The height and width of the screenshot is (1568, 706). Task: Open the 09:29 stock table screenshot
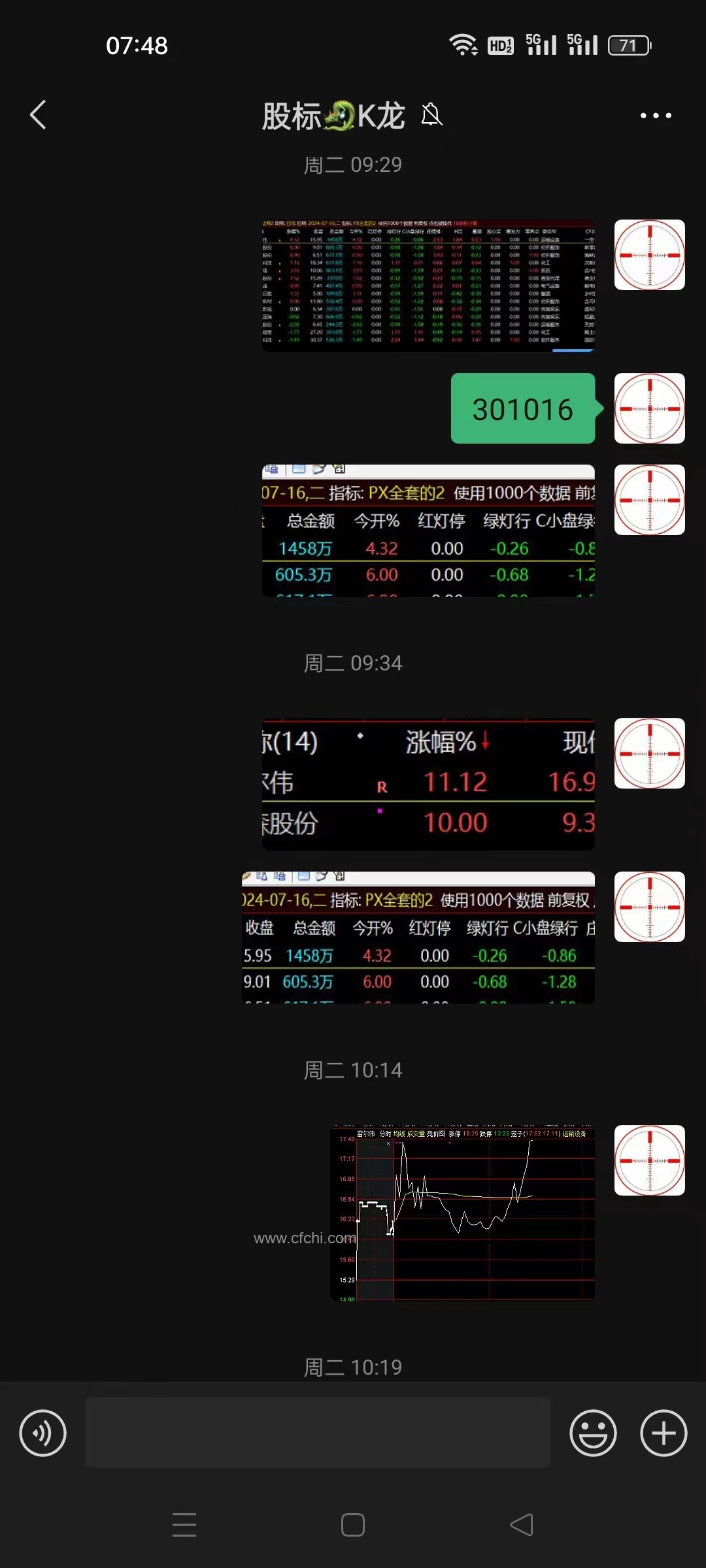[428, 286]
